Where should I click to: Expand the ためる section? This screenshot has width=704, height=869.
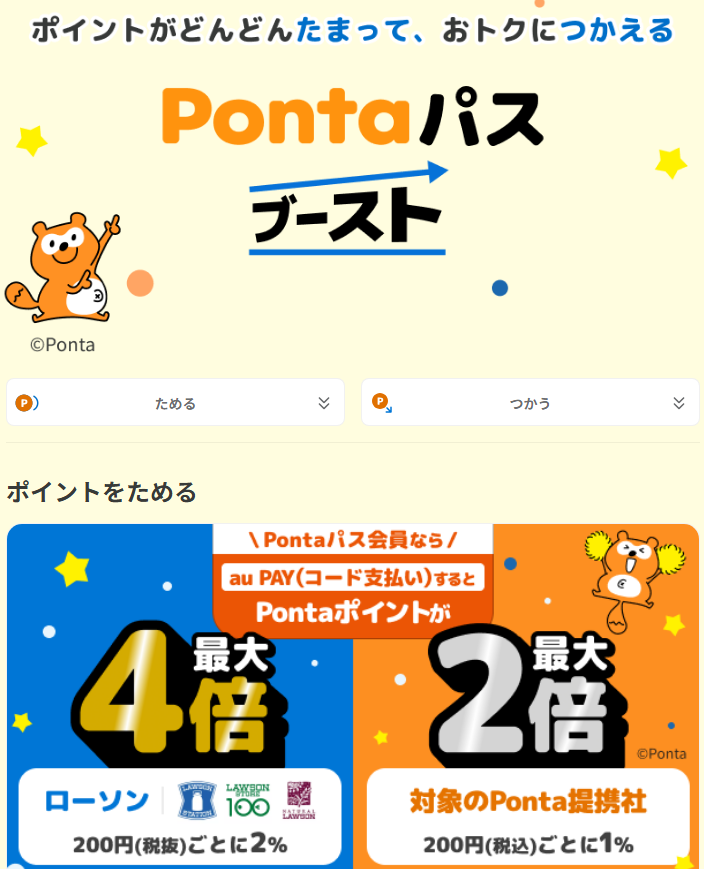click(x=175, y=403)
